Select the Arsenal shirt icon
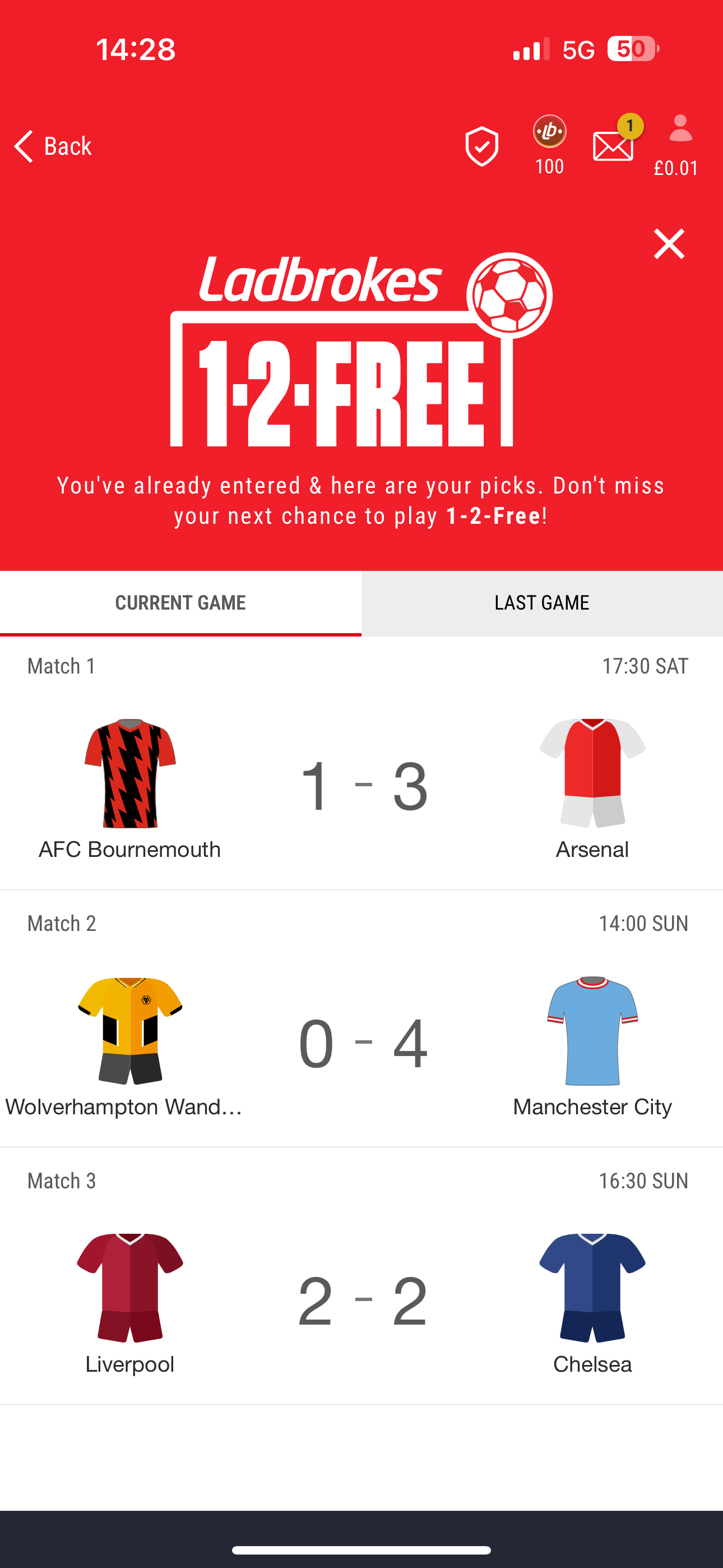The width and height of the screenshot is (723, 1568). pos(591,773)
